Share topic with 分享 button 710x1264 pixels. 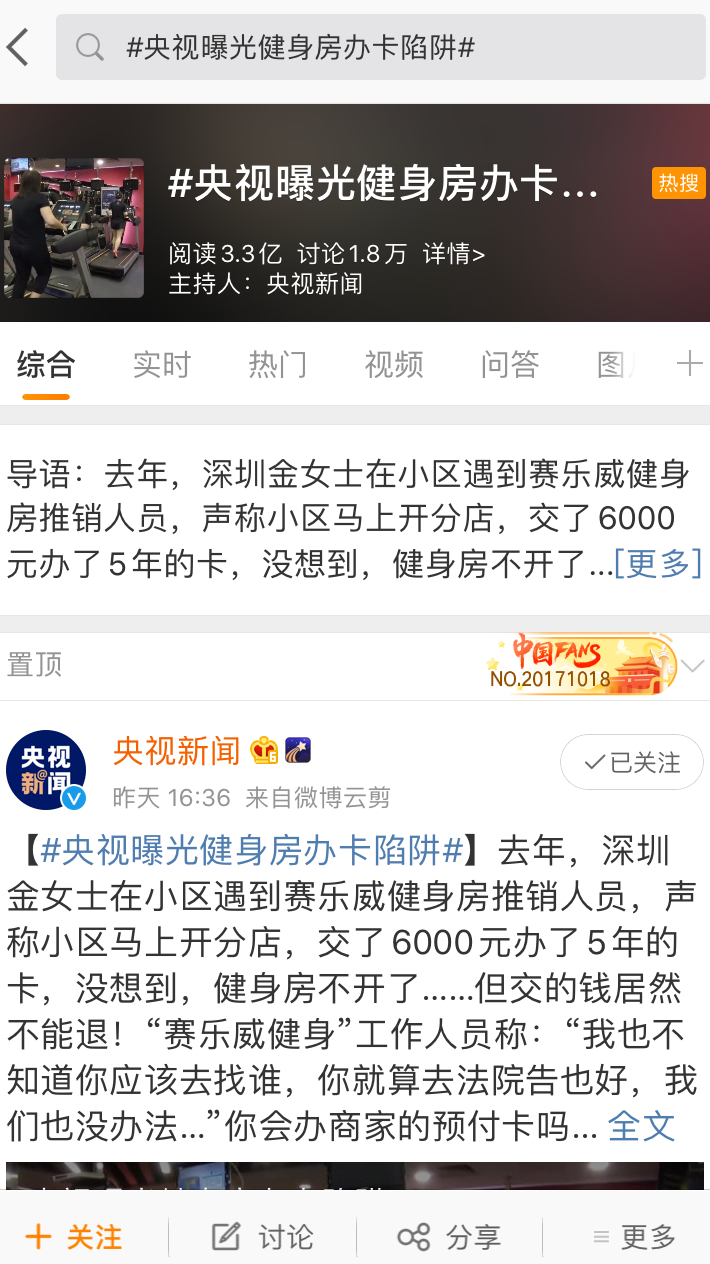449,1237
